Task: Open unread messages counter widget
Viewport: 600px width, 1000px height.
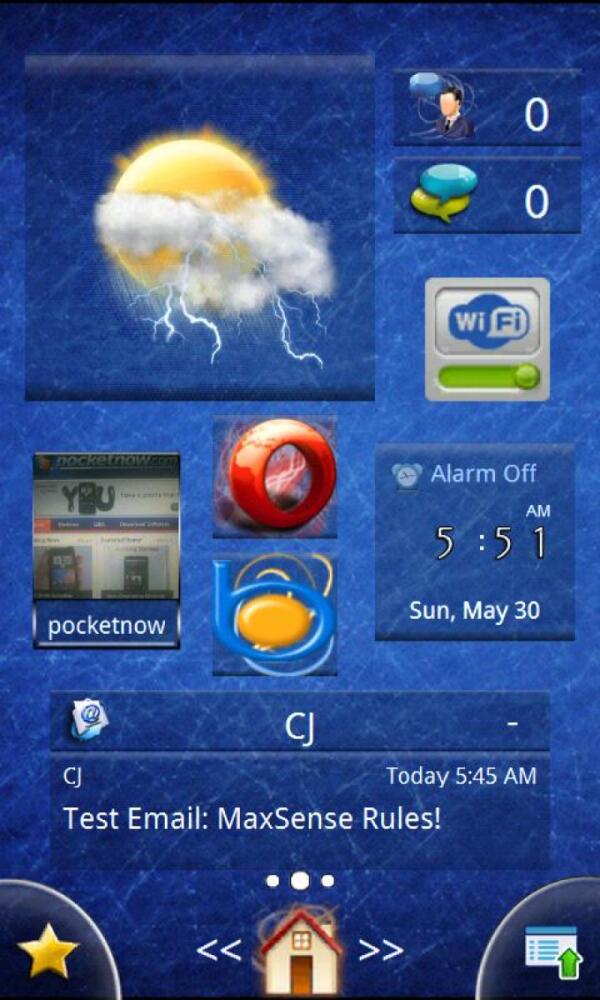Action: coord(487,197)
